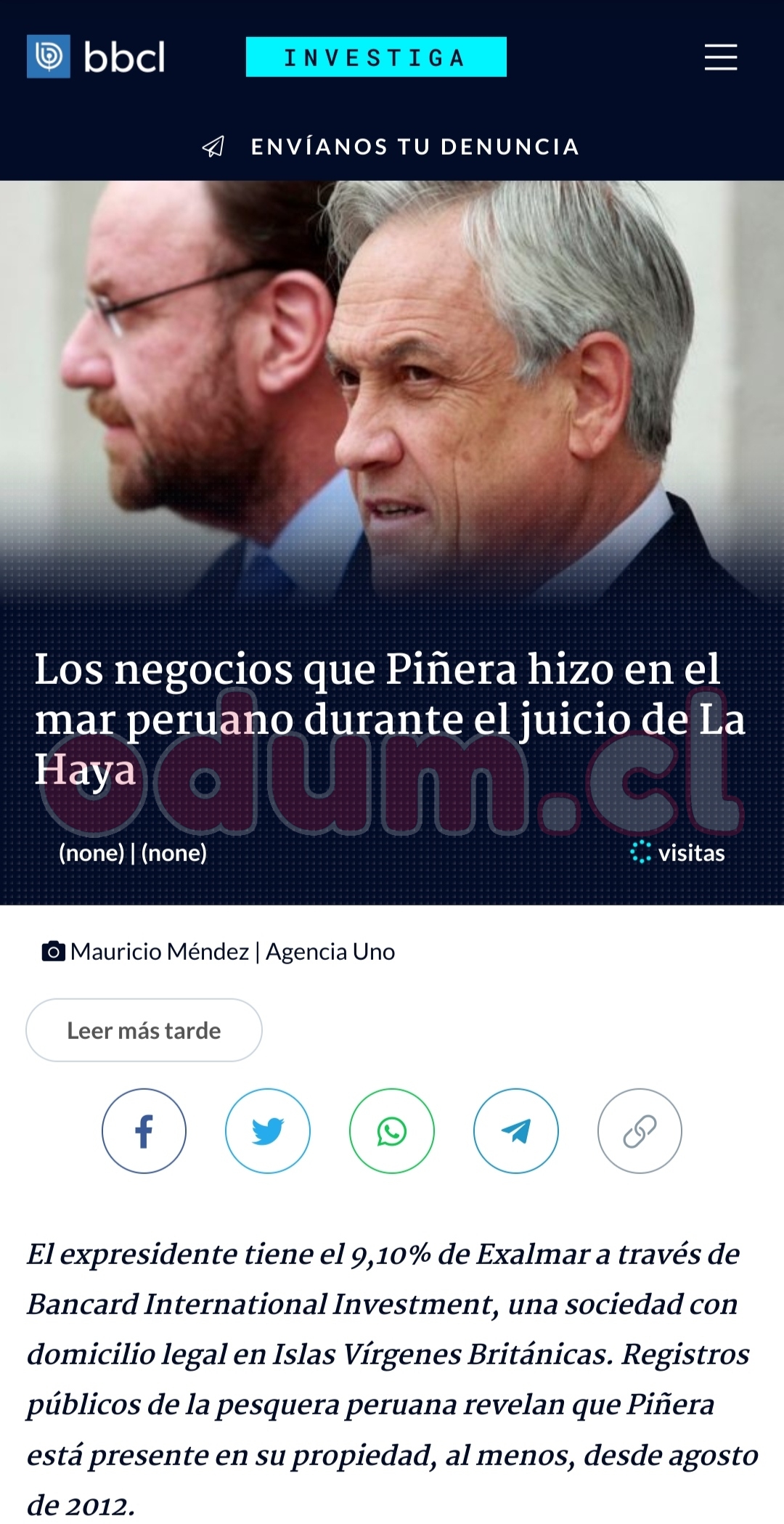Image resolution: width=784 pixels, height=1524 pixels.
Task: Share the article on Twitter
Action: [268, 1130]
